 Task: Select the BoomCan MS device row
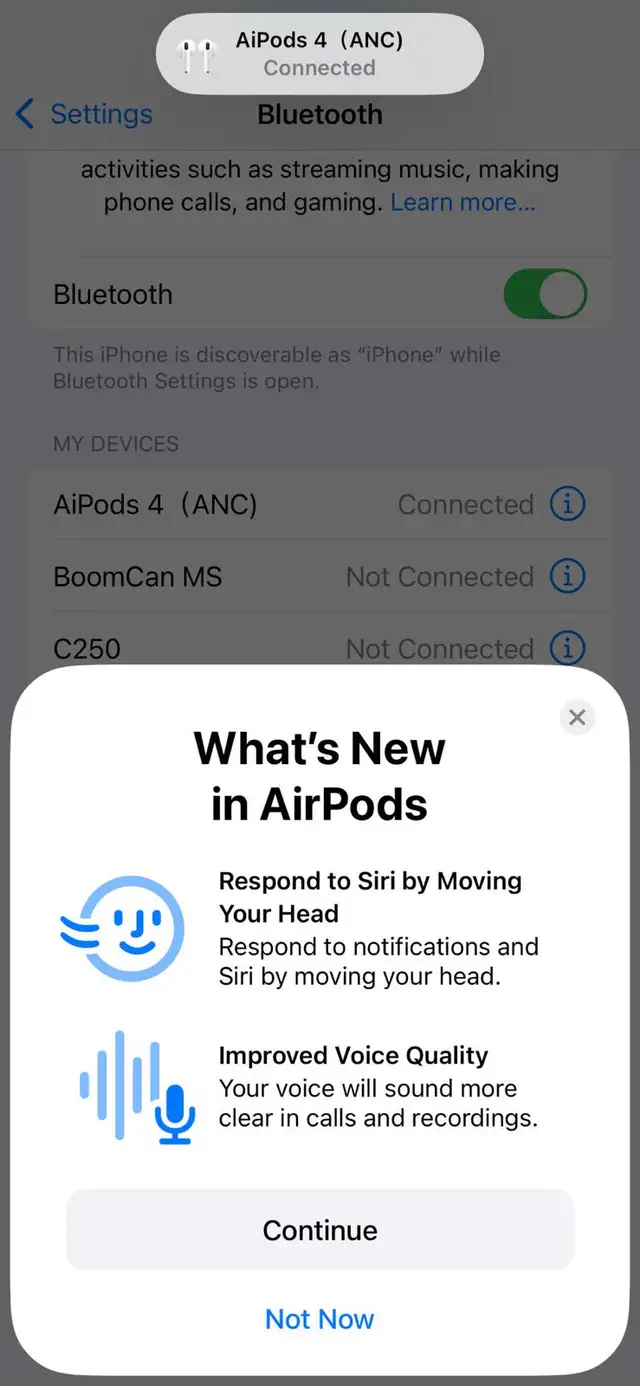(x=320, y=576)
